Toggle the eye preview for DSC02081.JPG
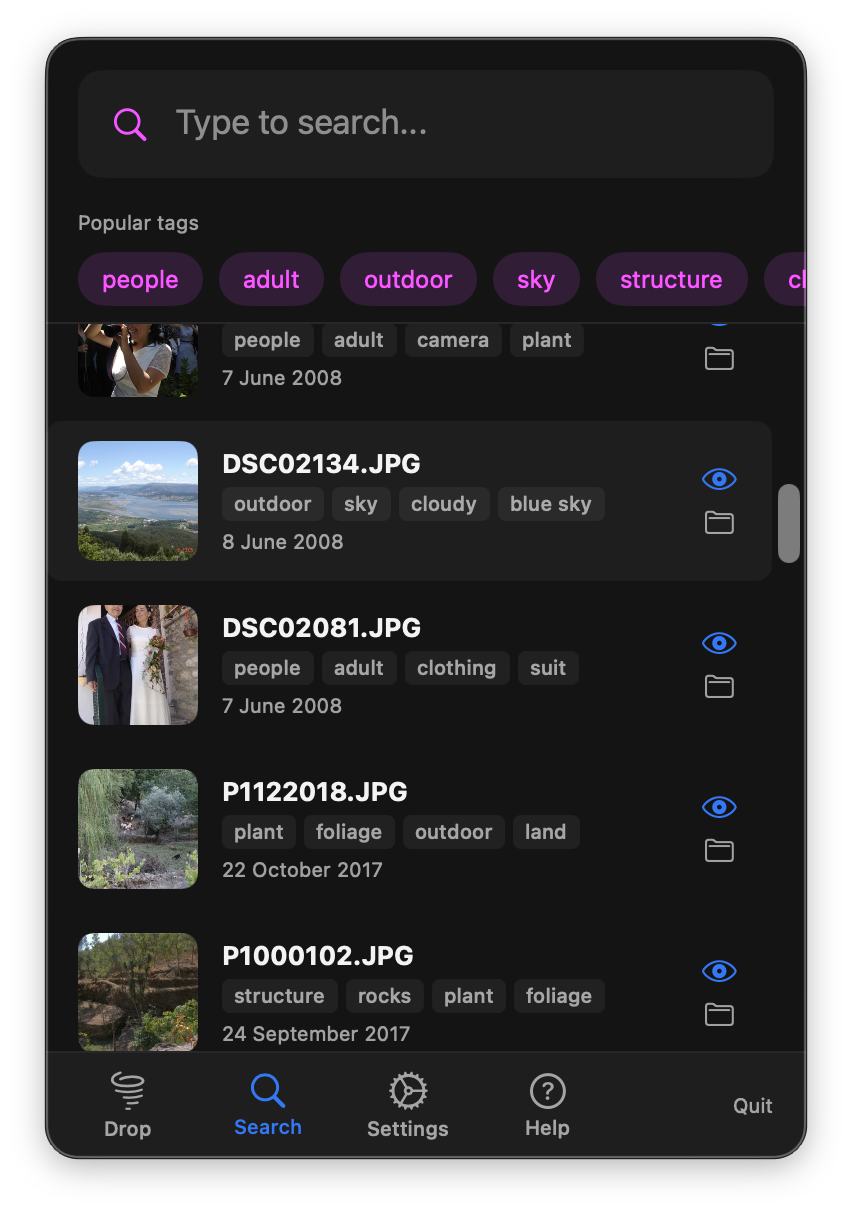The height and width of the screenshot is (1212, 852). point(719,643)
